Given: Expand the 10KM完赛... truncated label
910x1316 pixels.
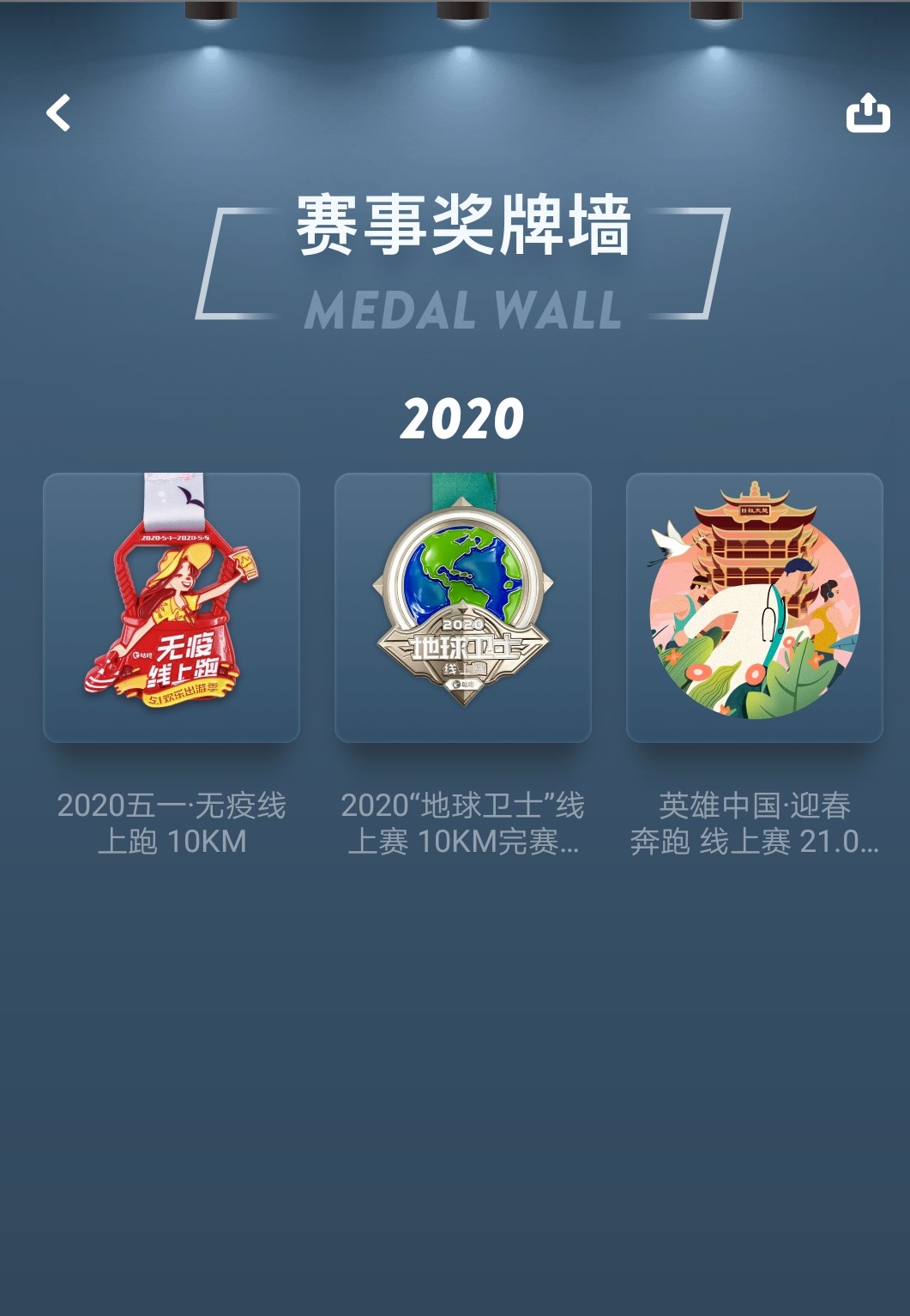Looking at the screenshot, I should 463,844.
